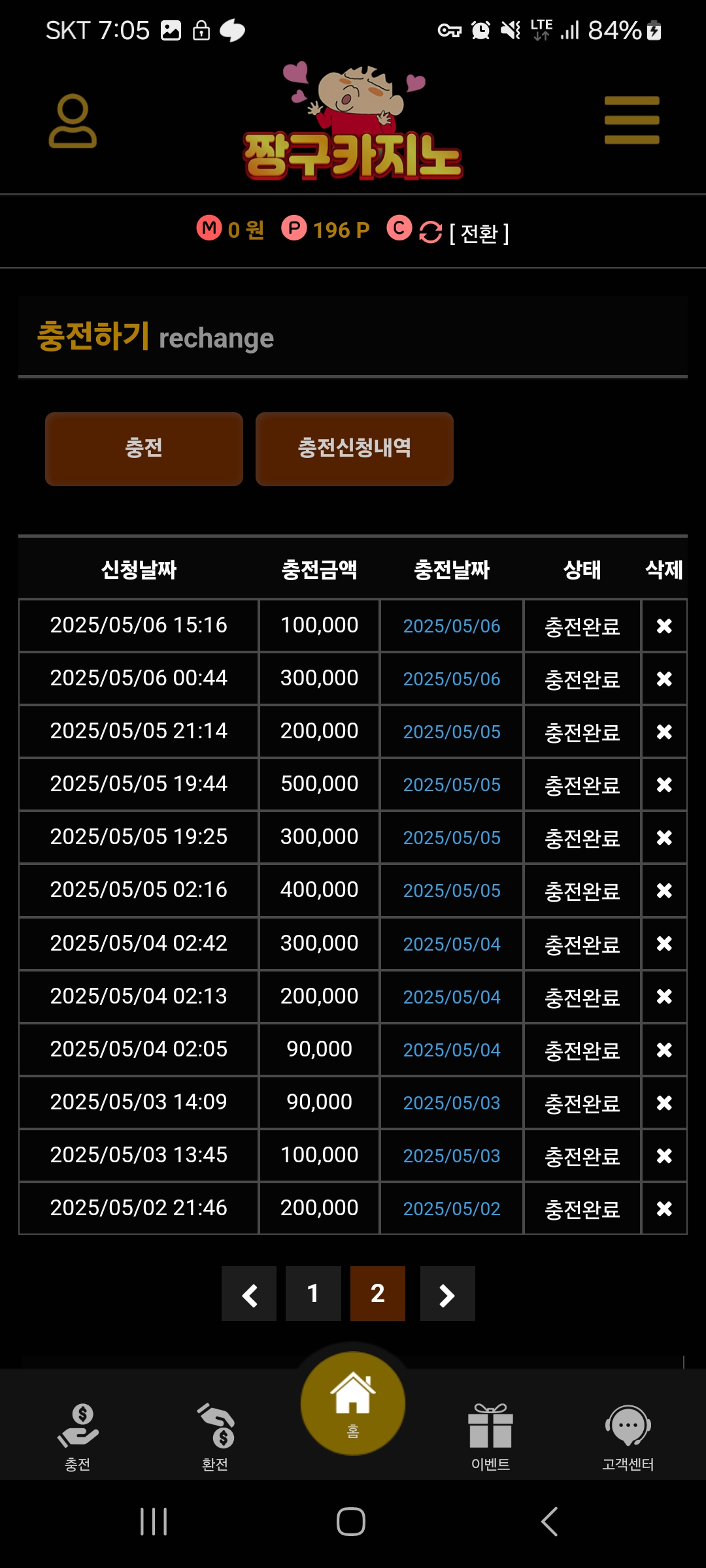Tap the system back button
Screen dimensions: 706x1568
pyautogui.click(x=550, y=1522)
